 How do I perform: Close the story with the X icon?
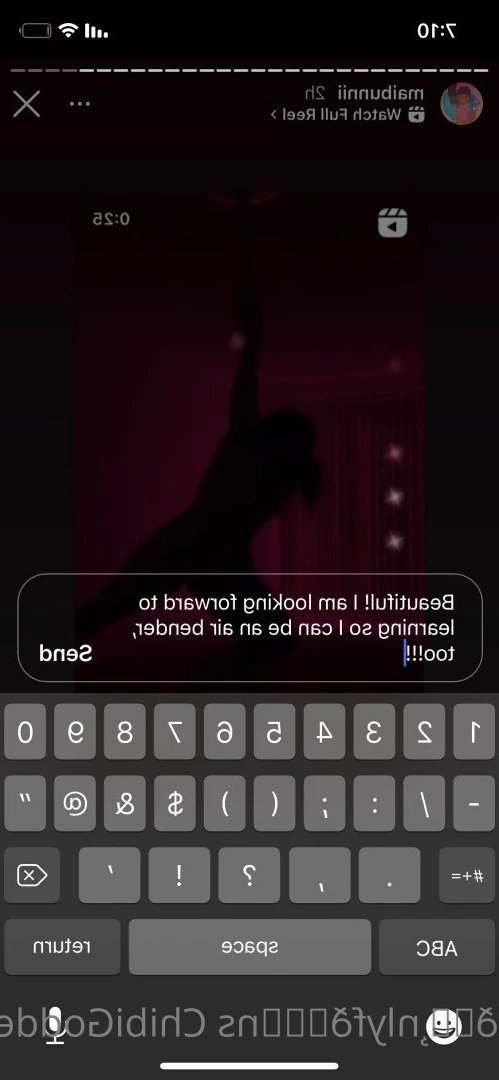click(27, 104)
